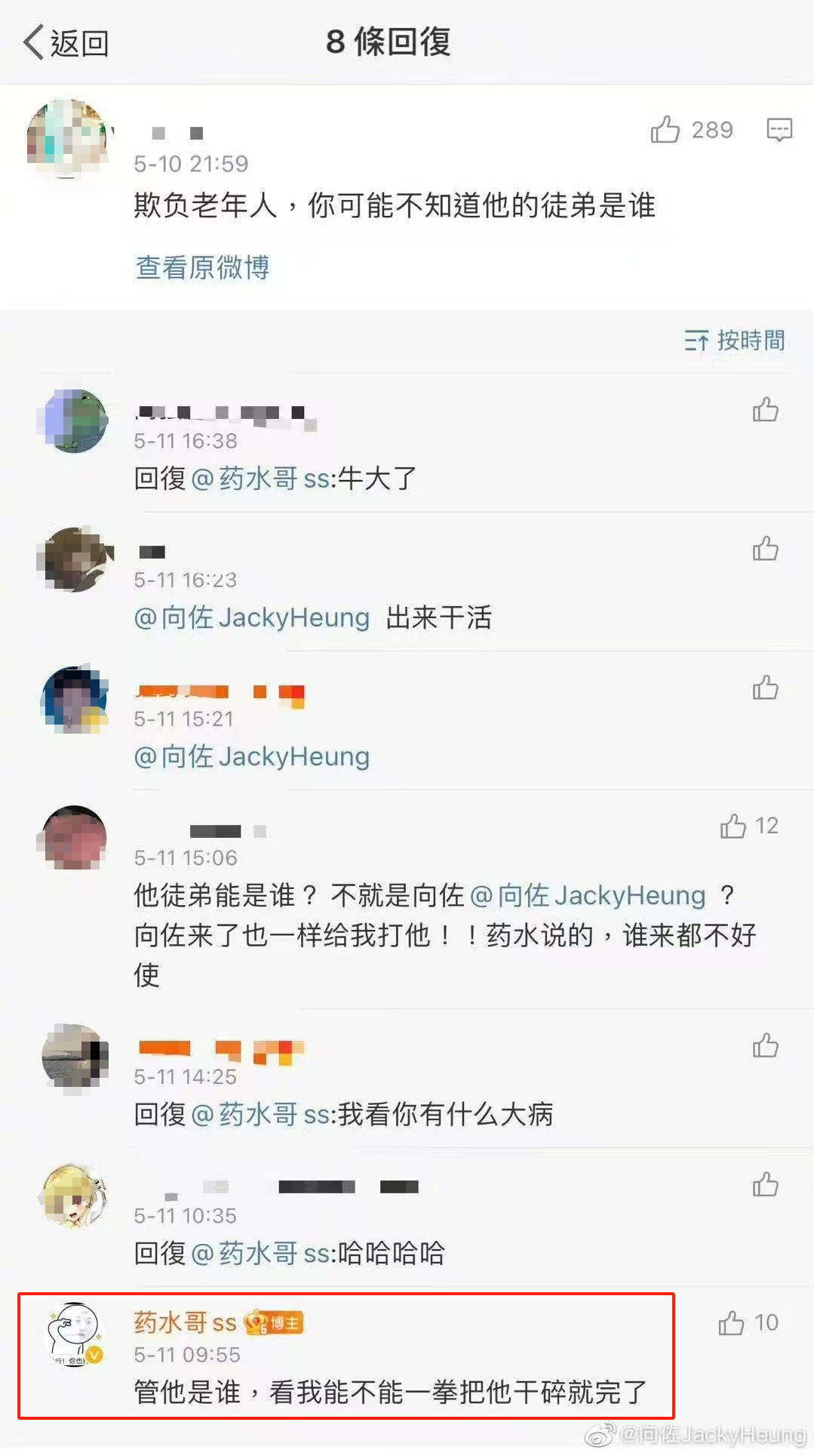The width and height of the screenshot is (814, 1456).
Task: Reply via comment icon beside 289 likes
Action: tap(779, 130)
